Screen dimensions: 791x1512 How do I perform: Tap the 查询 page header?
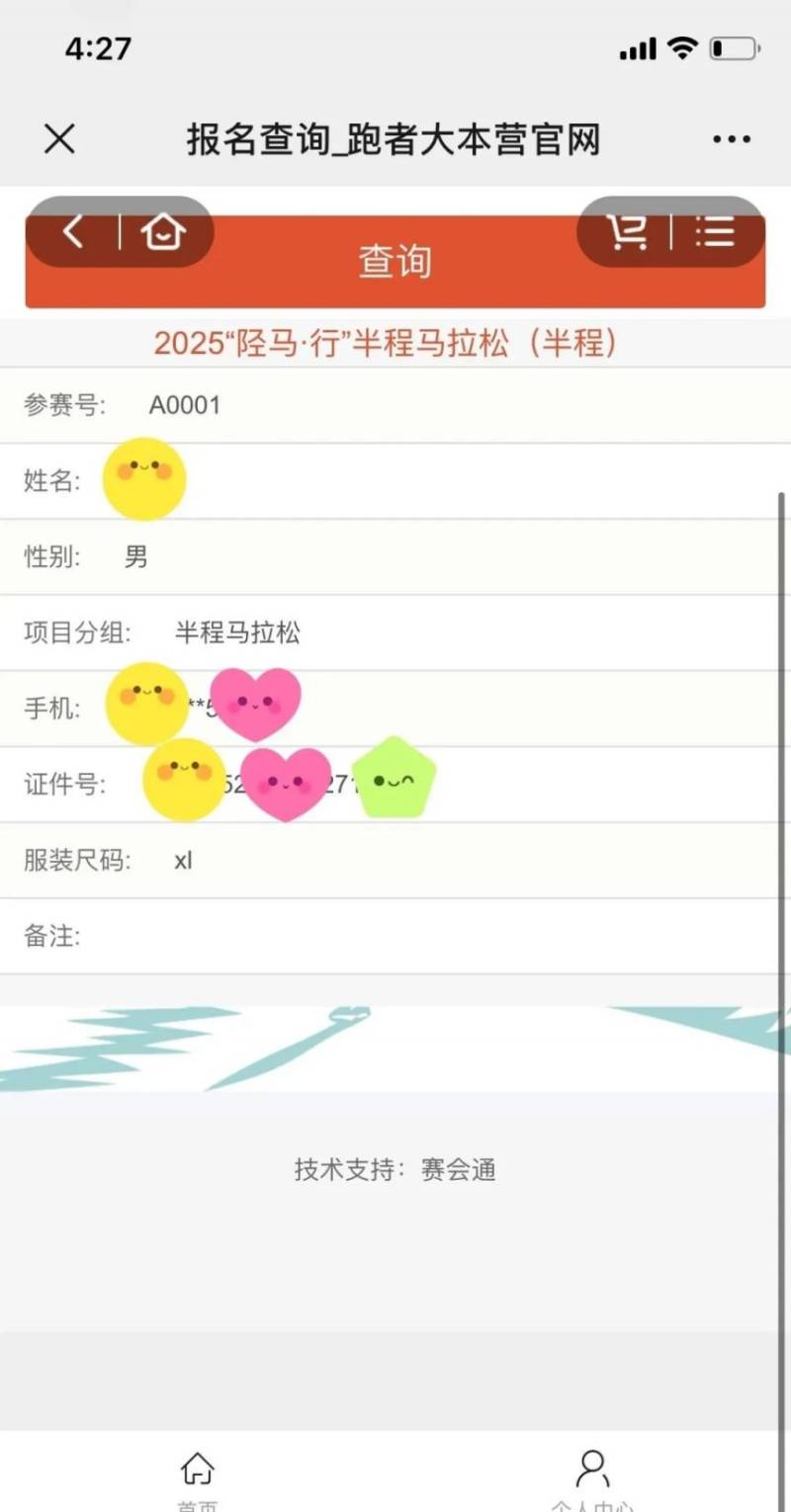tap(395, 261)
